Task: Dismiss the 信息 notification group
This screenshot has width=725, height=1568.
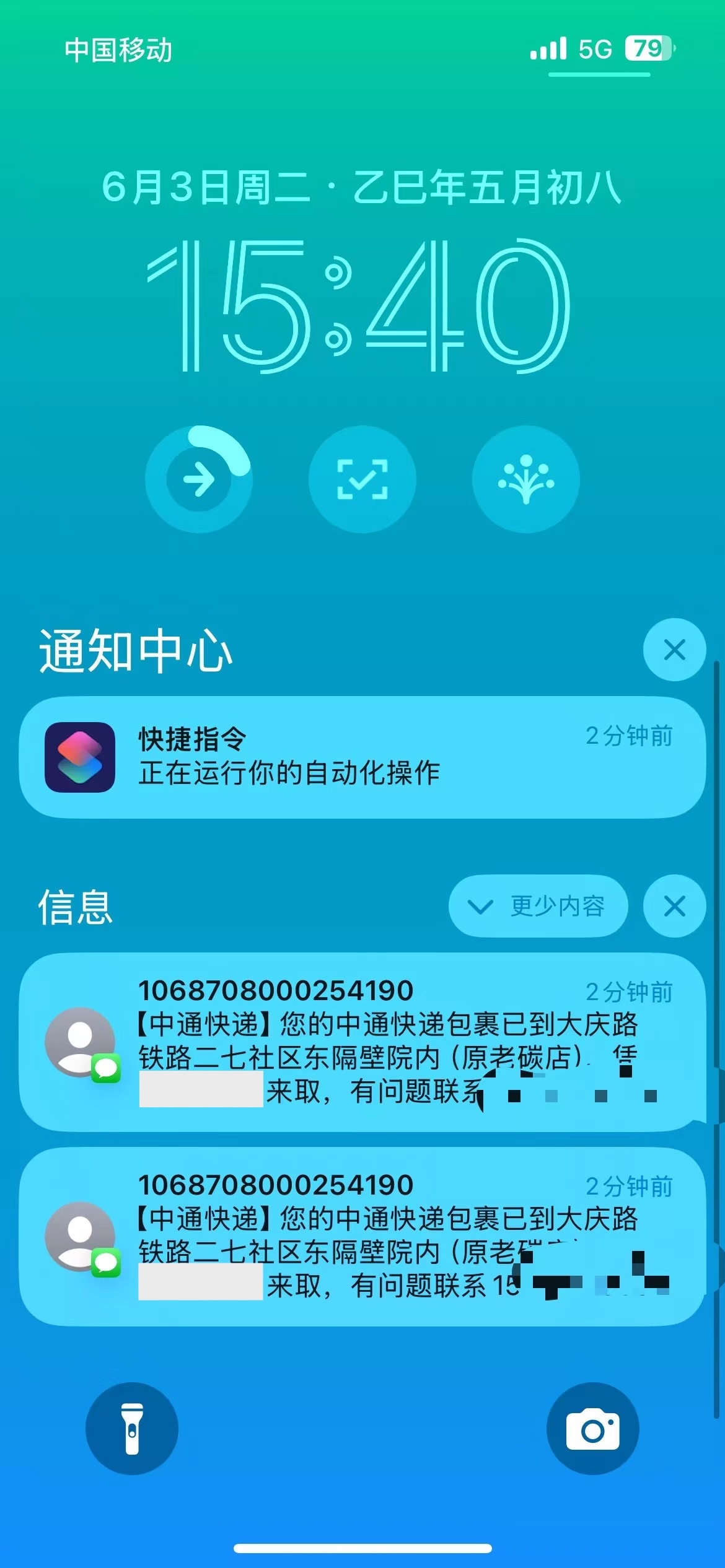Action: click(674, 906)
